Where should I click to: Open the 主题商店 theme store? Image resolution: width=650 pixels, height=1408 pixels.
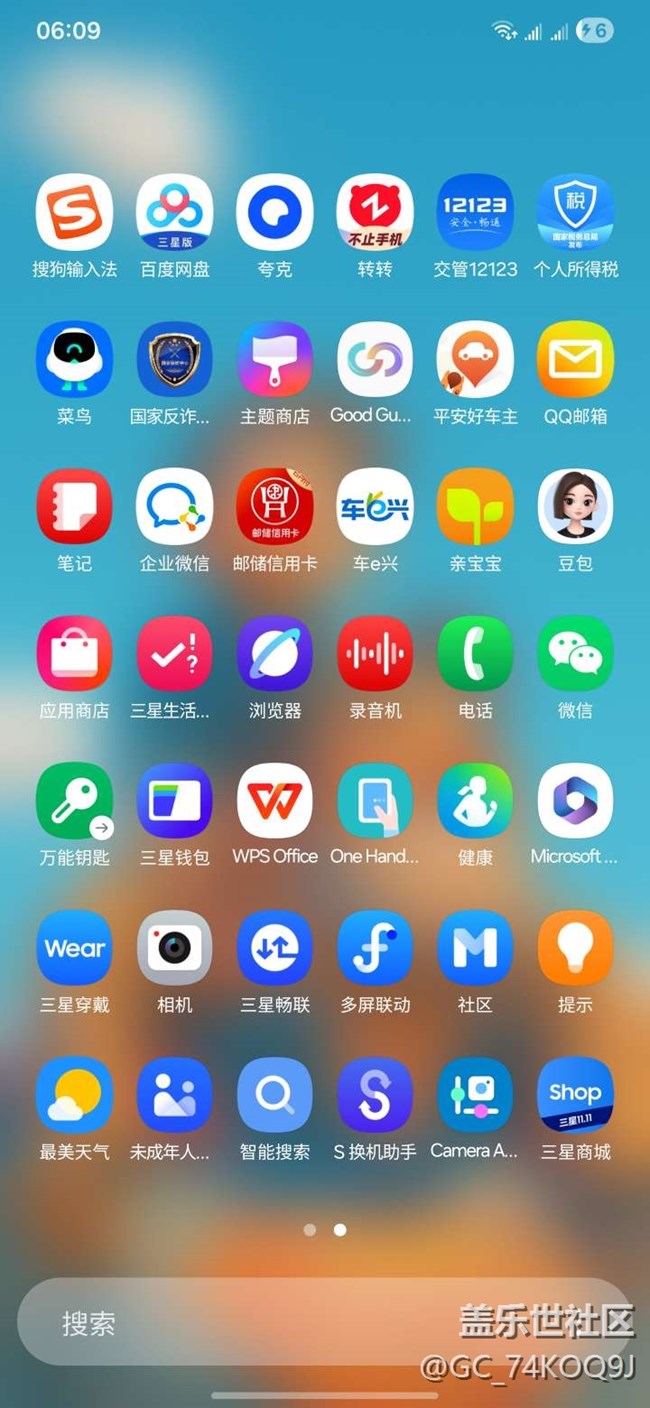274,359
